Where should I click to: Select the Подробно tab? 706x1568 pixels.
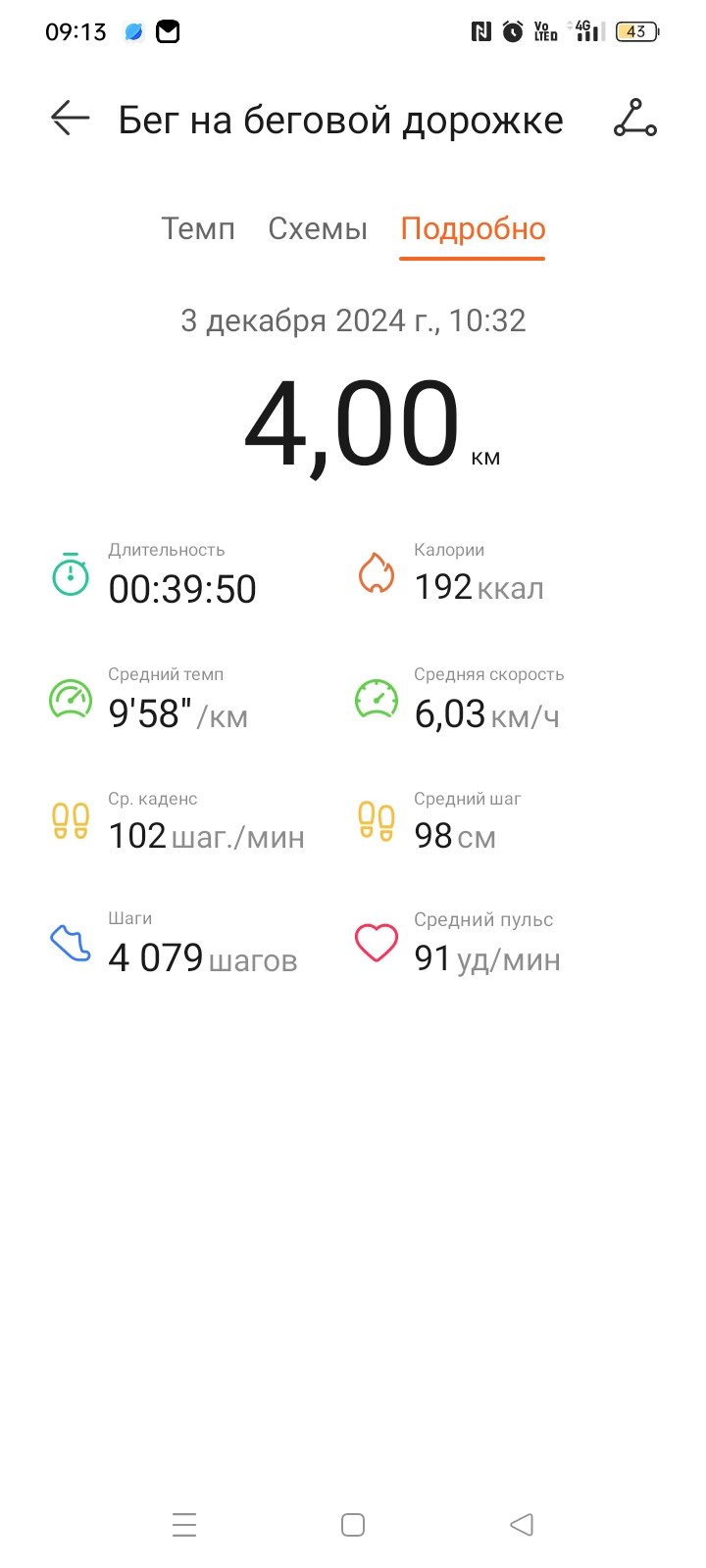tap(473, 228)
